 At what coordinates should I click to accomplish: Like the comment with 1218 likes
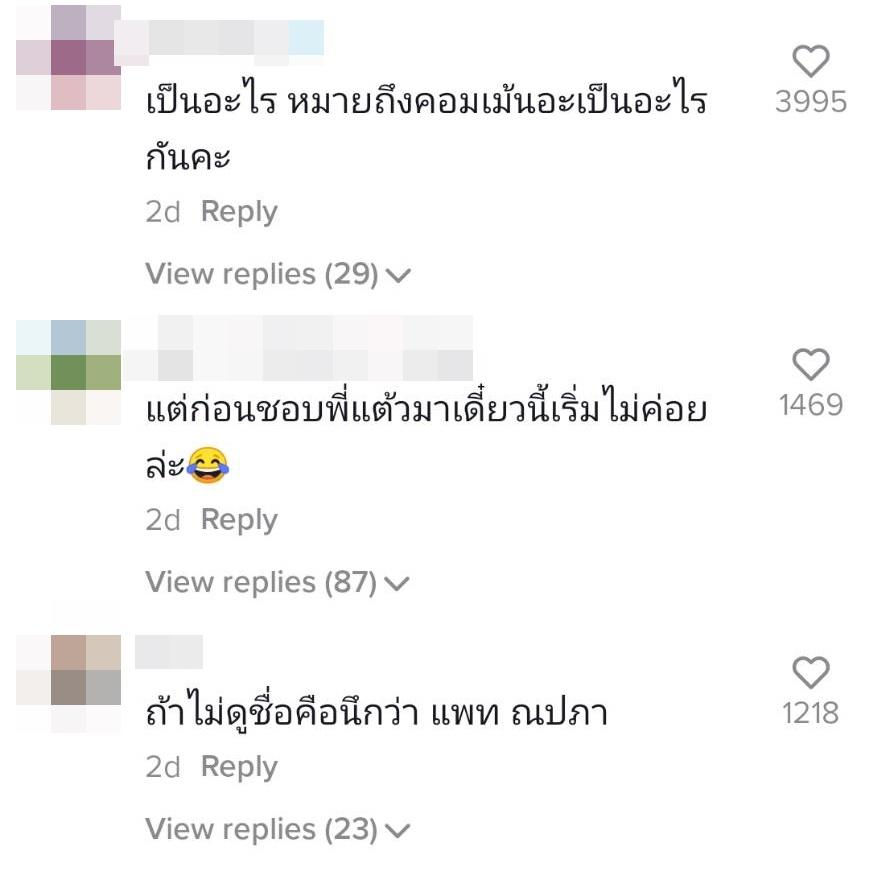click(810, 672)
